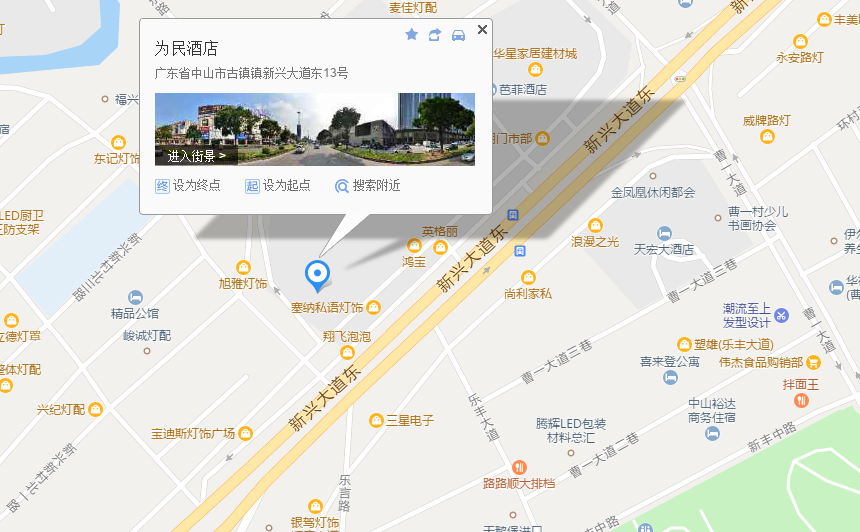The height and width of the screenshot is (532, 860).
Task: Share the 为民酒店 location
Action: [435, 35]
